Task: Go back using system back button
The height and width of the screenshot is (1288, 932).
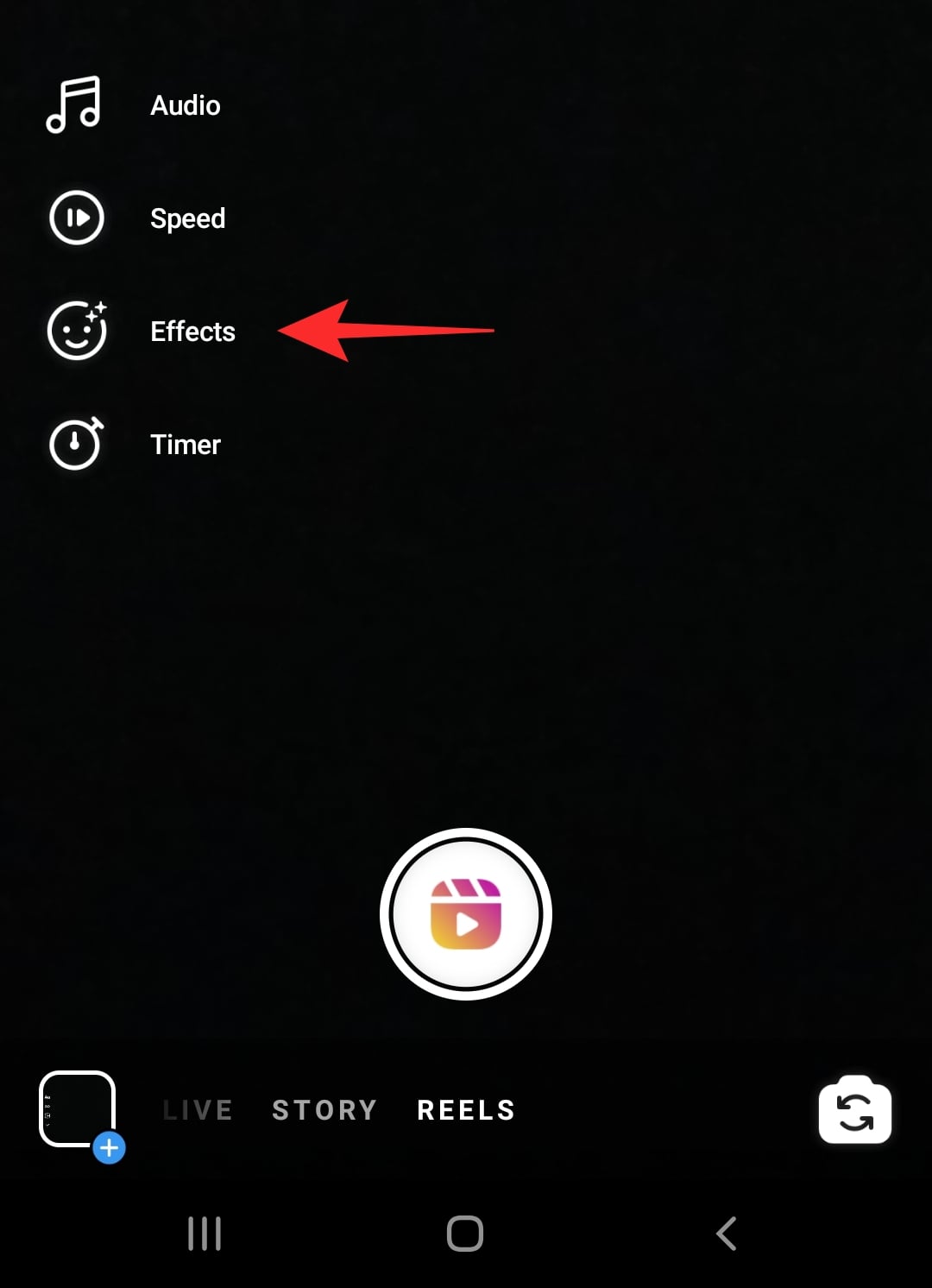Action: (727, 1234)
